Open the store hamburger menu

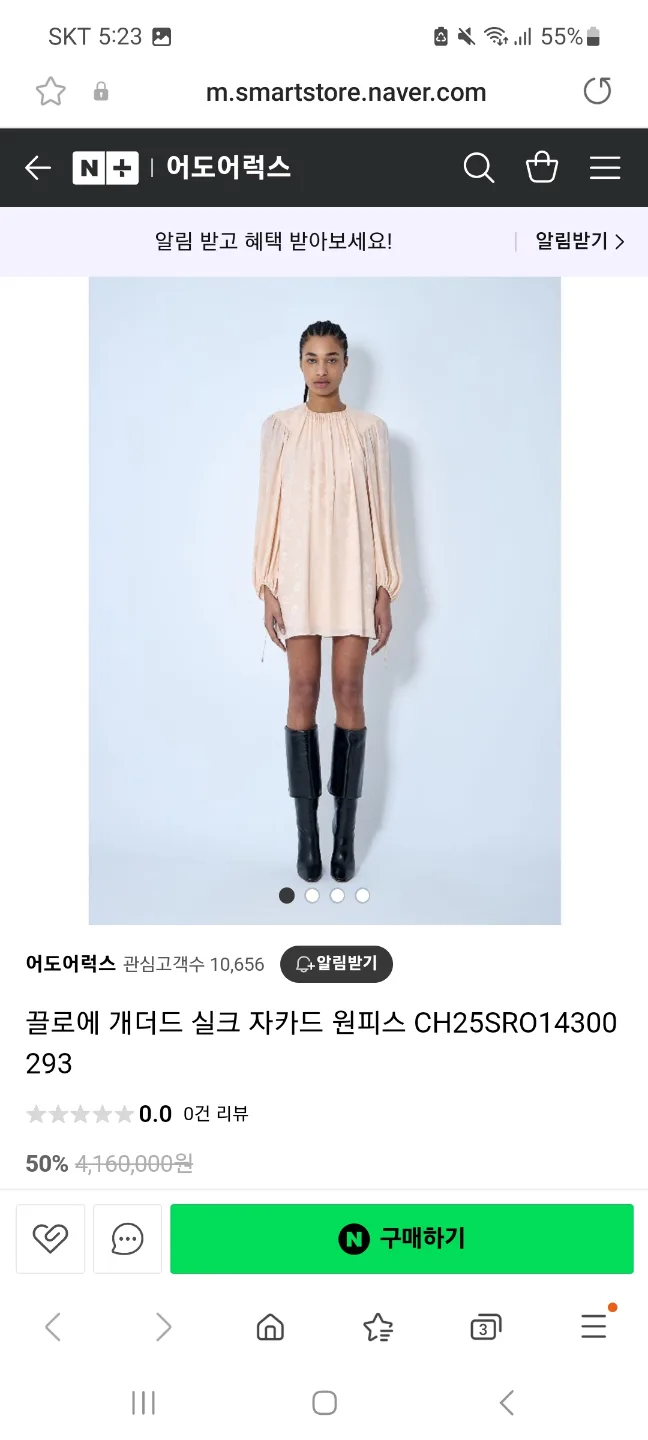tap(605, 168)
